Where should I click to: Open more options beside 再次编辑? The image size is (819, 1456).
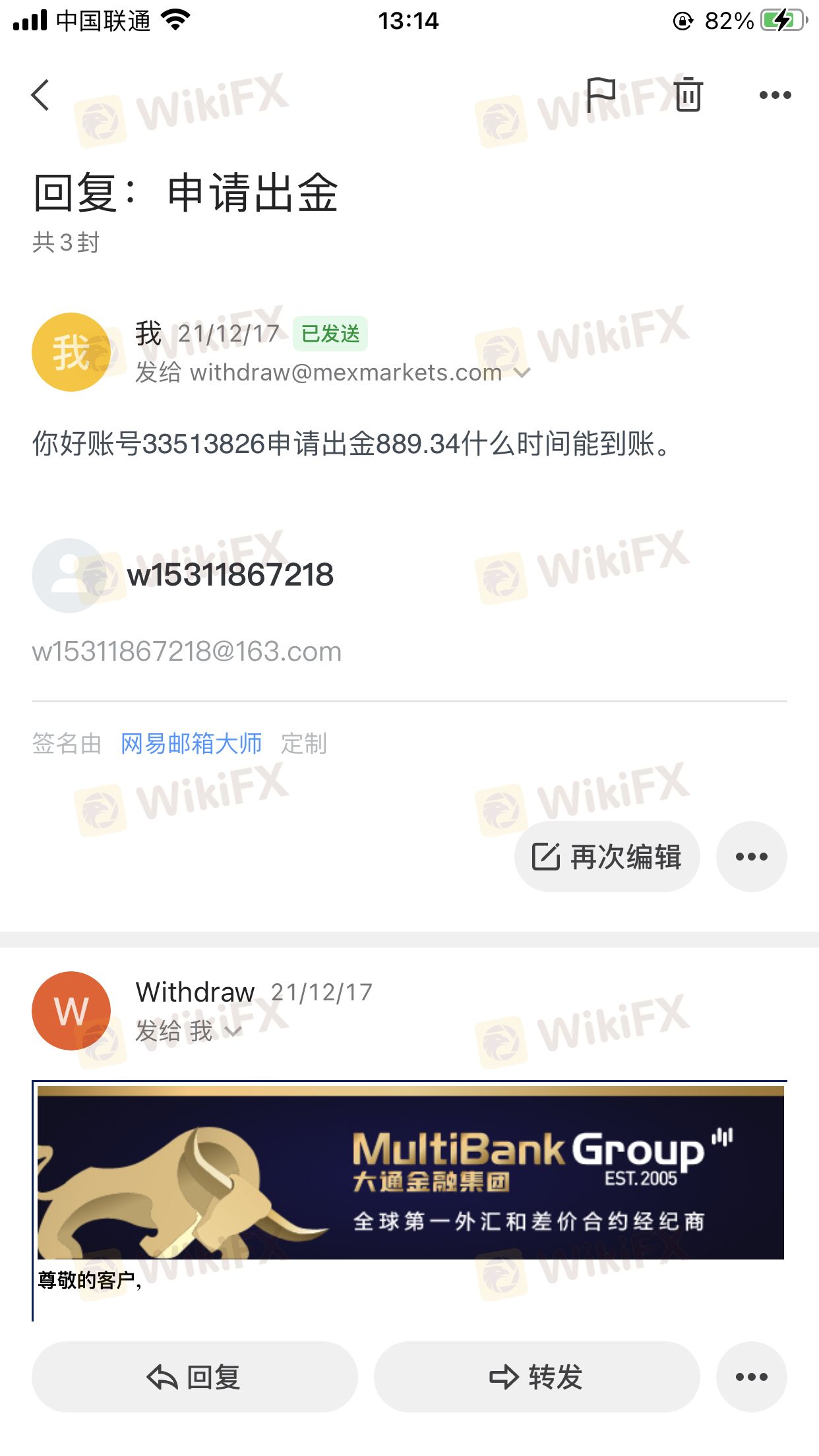coord(751,857)
